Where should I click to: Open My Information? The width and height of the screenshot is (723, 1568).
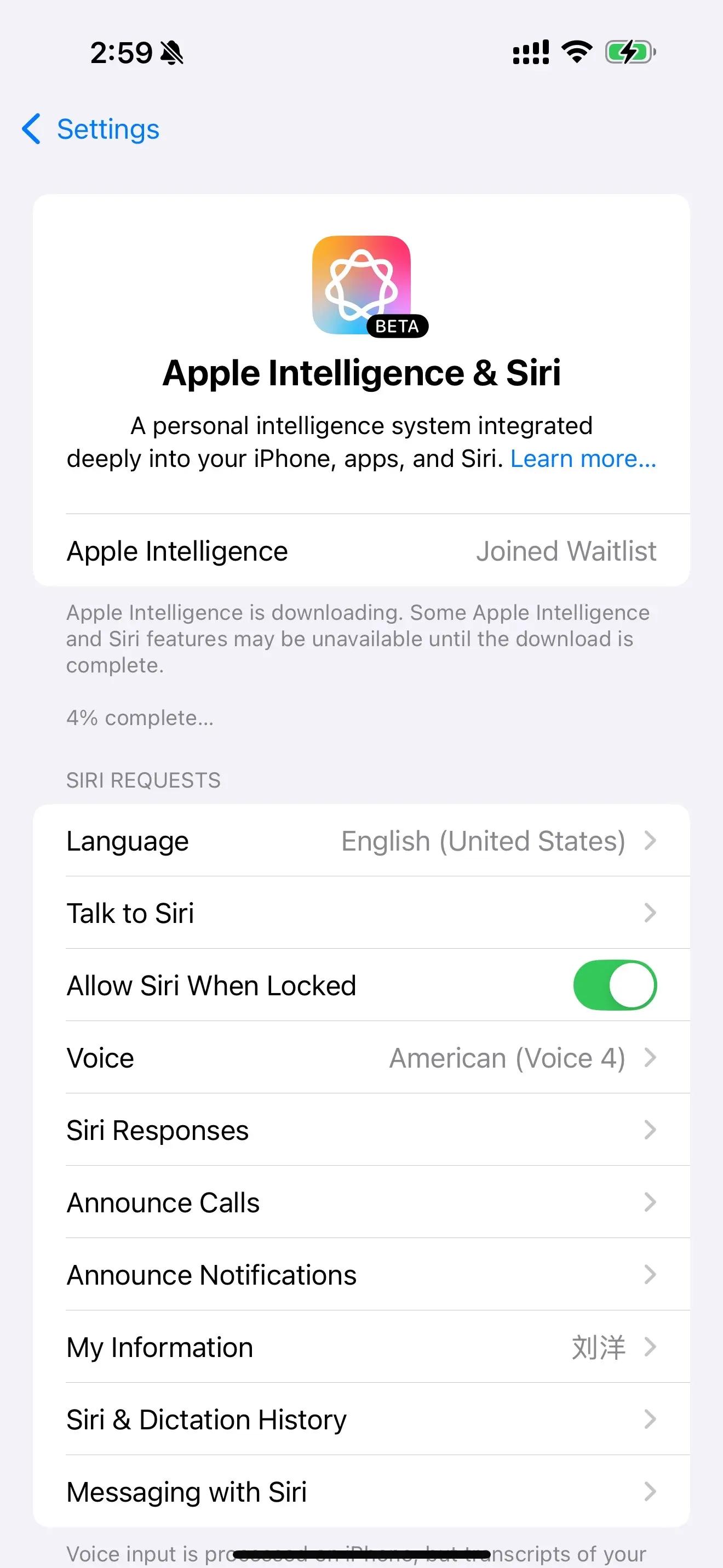(x=361, y=1347)
